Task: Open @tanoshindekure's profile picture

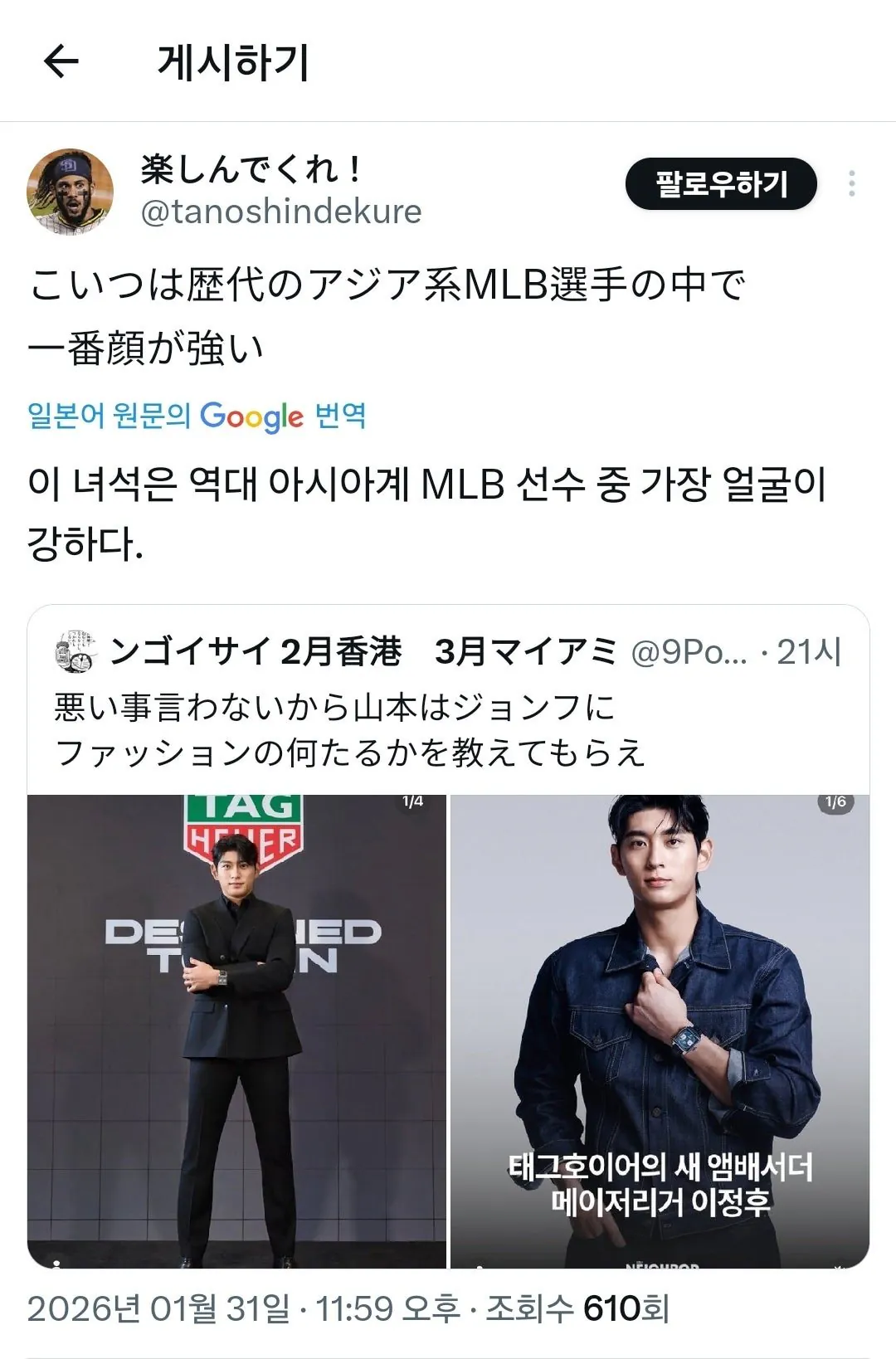Action: pyautogui.click(x=70, y=192)
